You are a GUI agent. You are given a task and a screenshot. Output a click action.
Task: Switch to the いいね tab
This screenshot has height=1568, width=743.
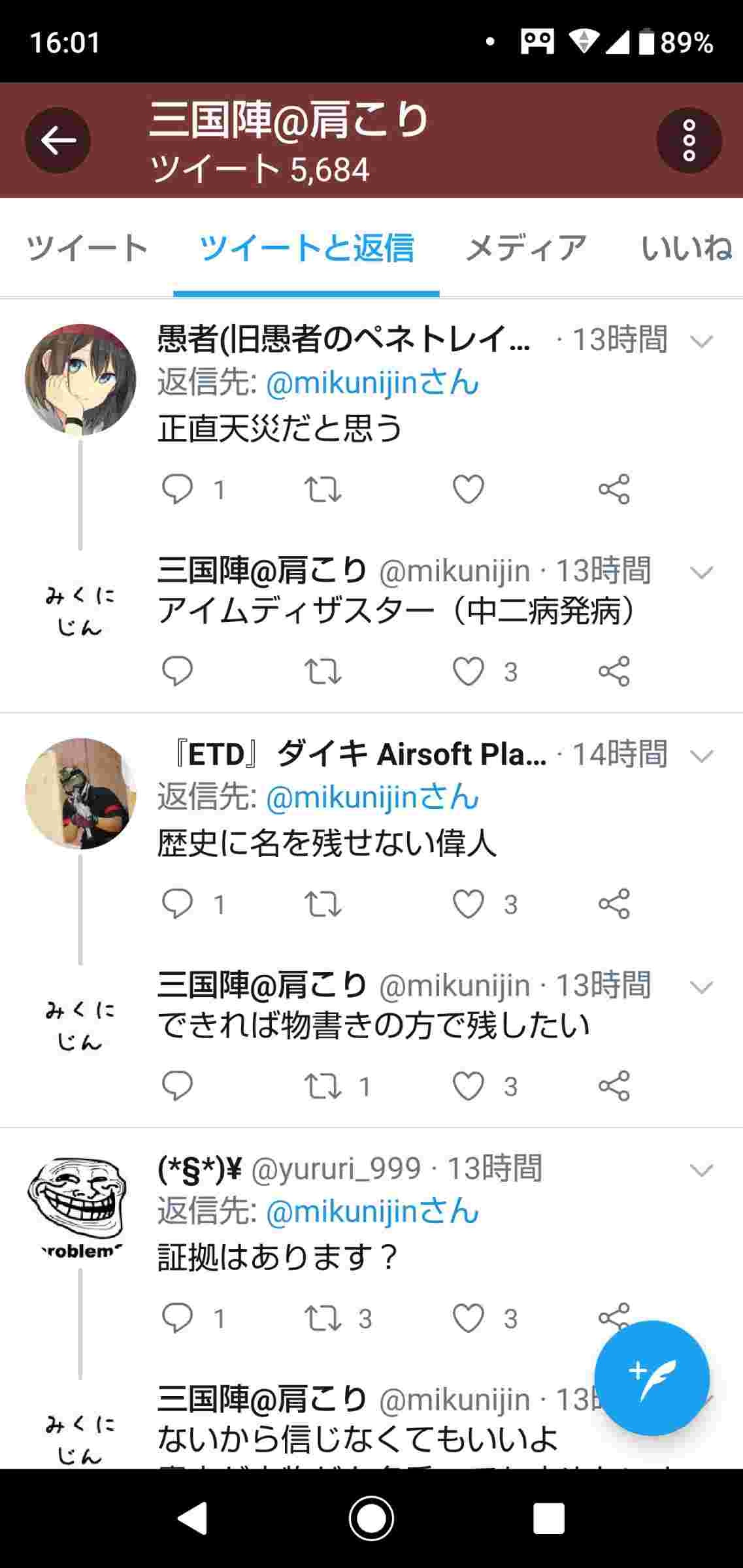(x=686, y=248)
